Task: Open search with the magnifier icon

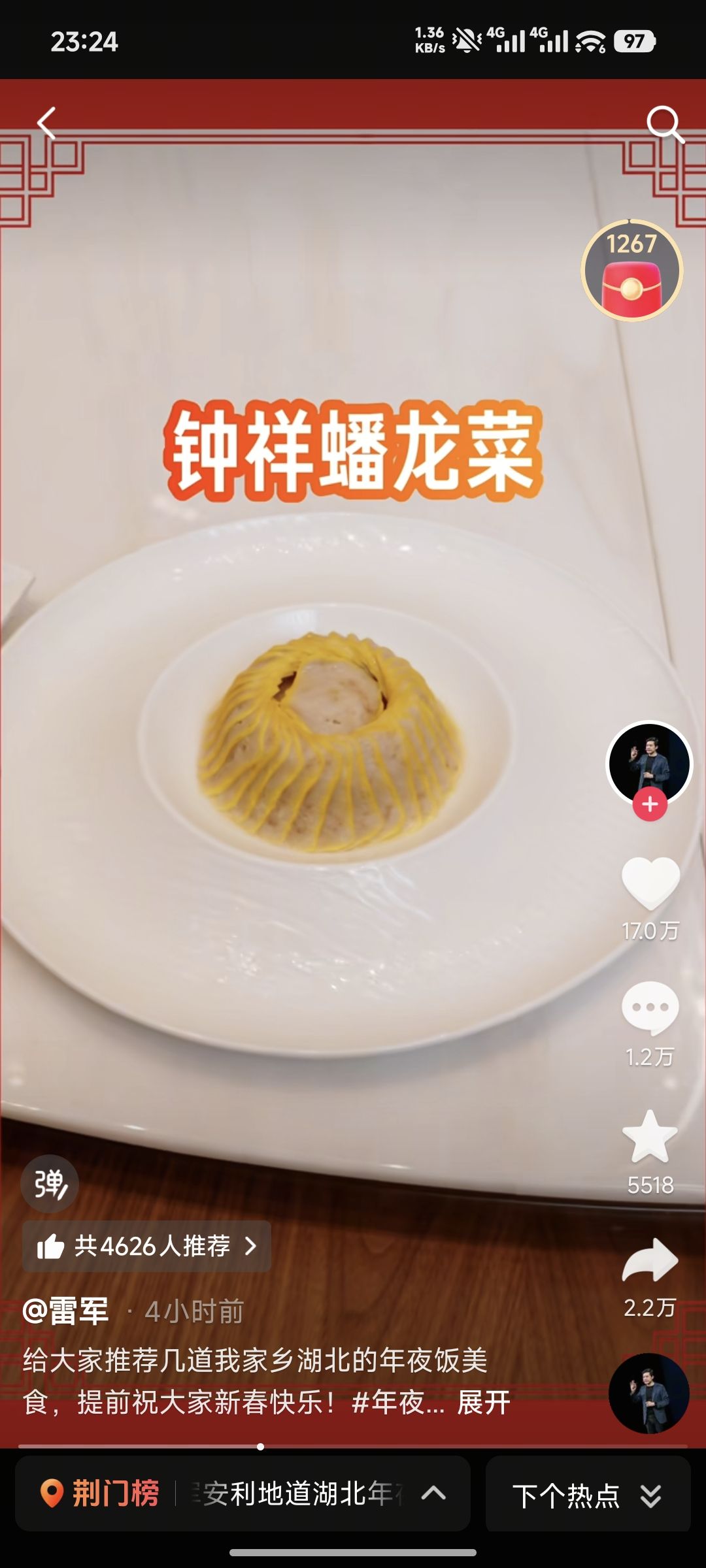Action: pyautogui.click(x=664, y=123)
